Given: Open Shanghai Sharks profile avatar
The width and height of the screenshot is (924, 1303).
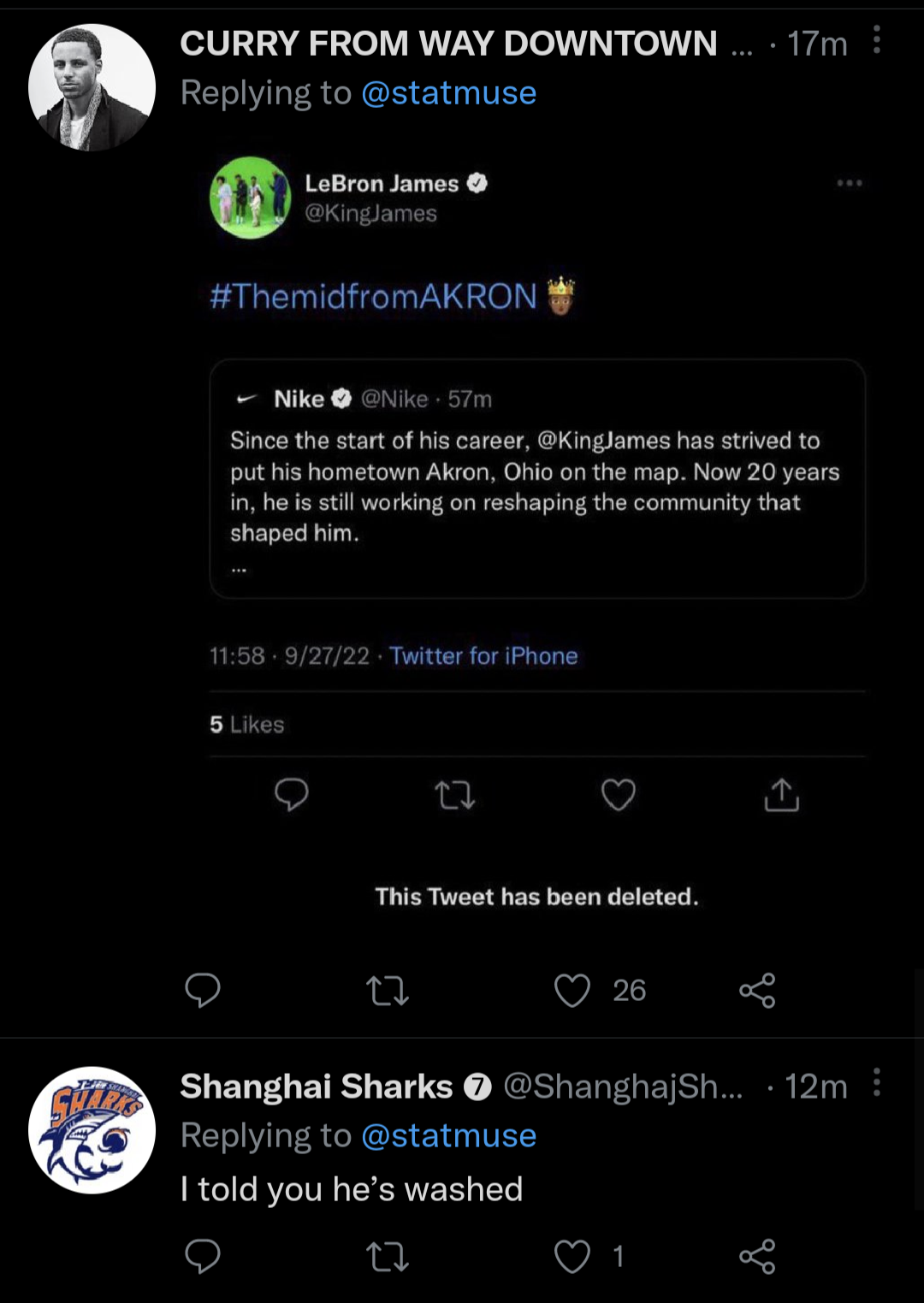Looking at the screenshot, I should coord(92,1129).
